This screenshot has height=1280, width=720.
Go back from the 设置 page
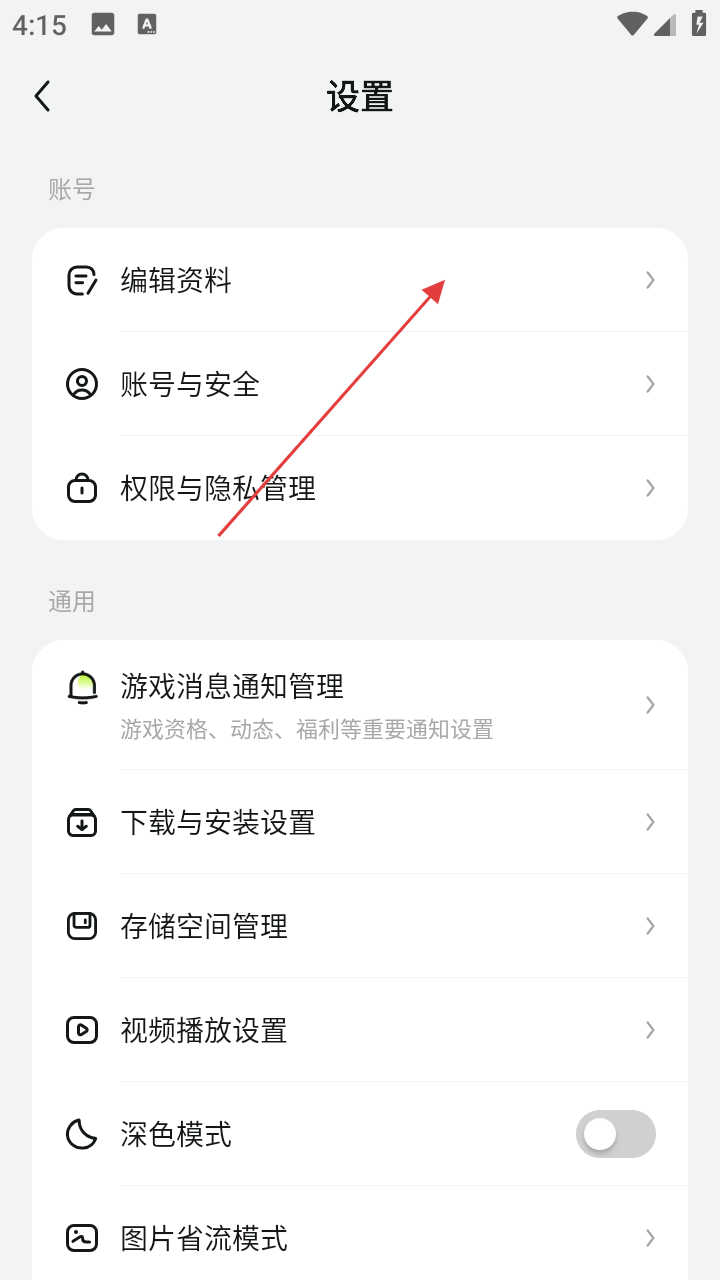coord(42,97)
